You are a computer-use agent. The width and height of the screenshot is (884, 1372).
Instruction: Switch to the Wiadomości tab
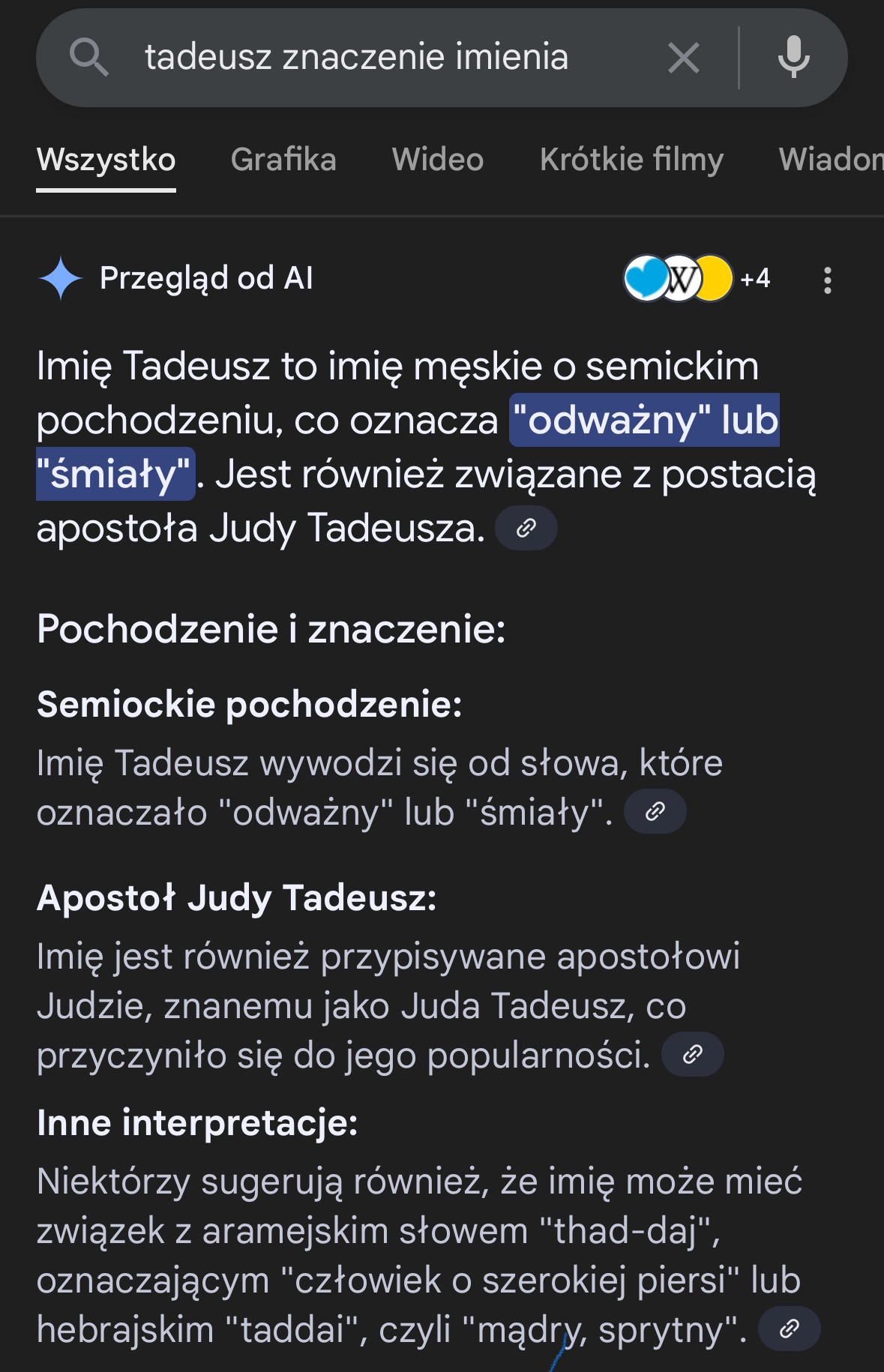pyautogui.click(x=831, y=160)
